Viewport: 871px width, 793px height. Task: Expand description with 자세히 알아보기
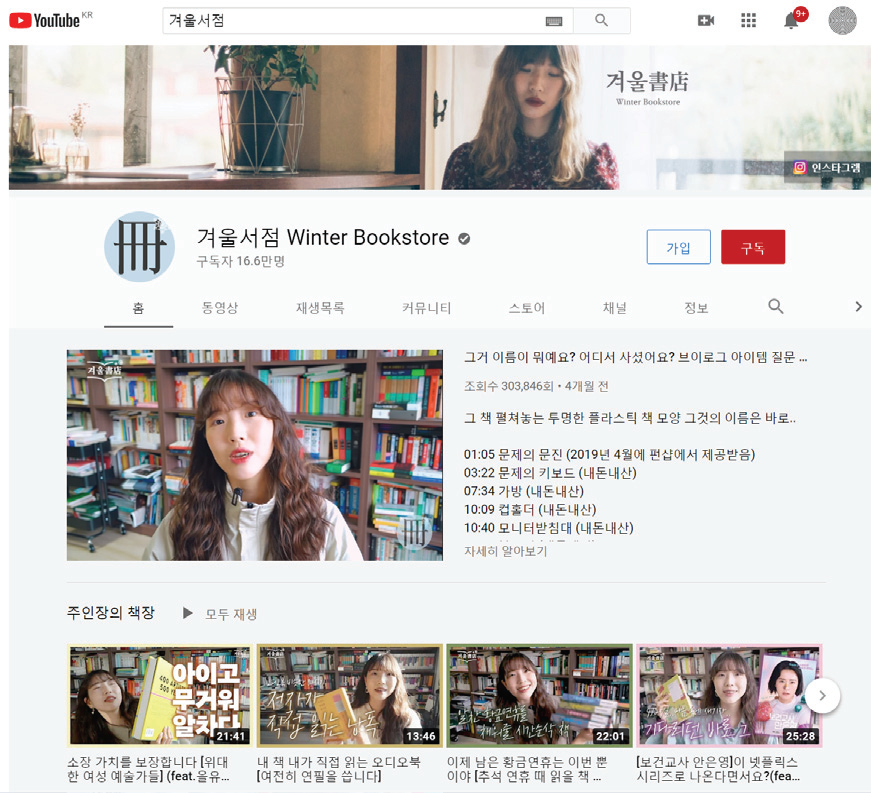point(506,551)
